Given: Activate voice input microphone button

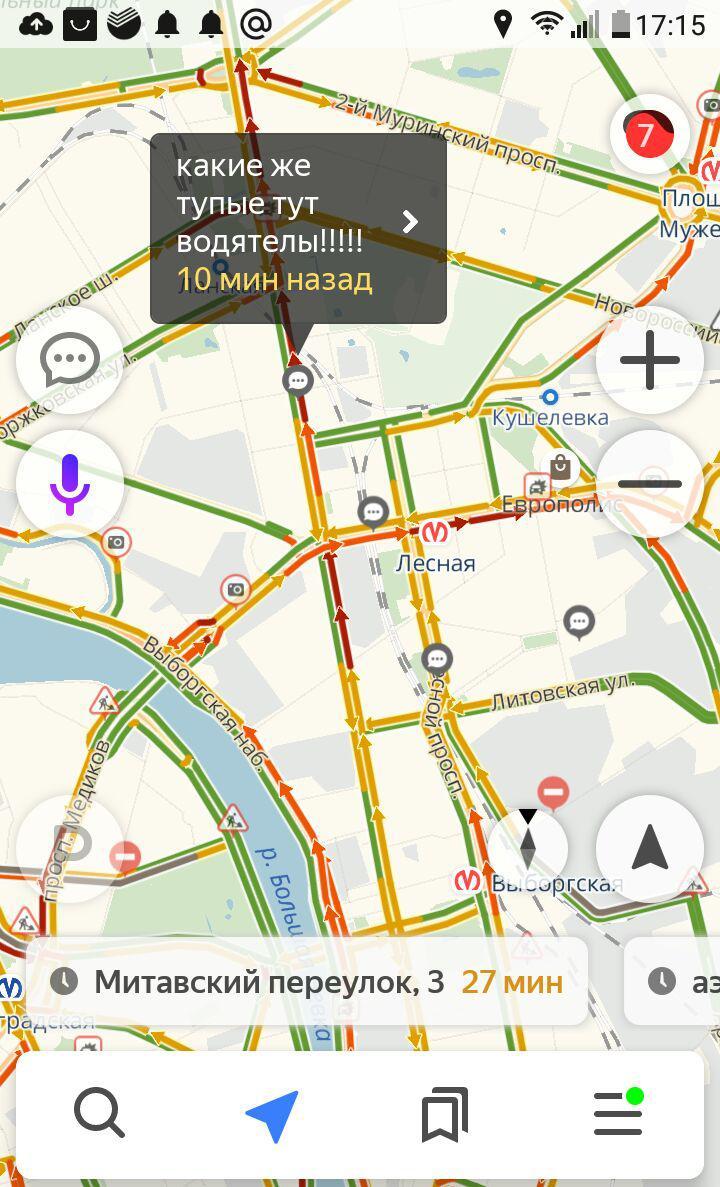Looking at the screenshot, I should click(69, 484).
